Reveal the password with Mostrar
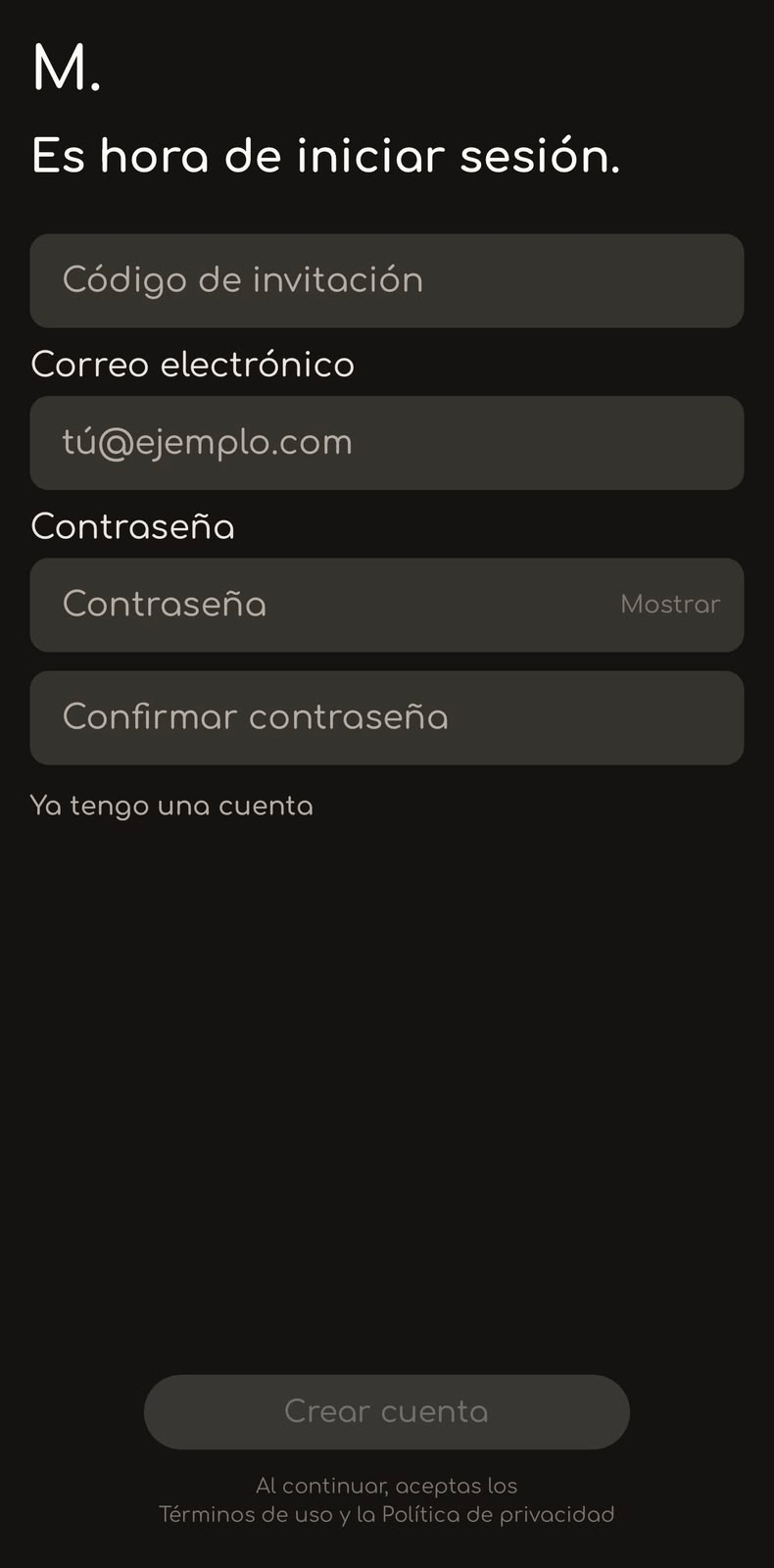The image size is (774, 1568). (x=670, y=605)
